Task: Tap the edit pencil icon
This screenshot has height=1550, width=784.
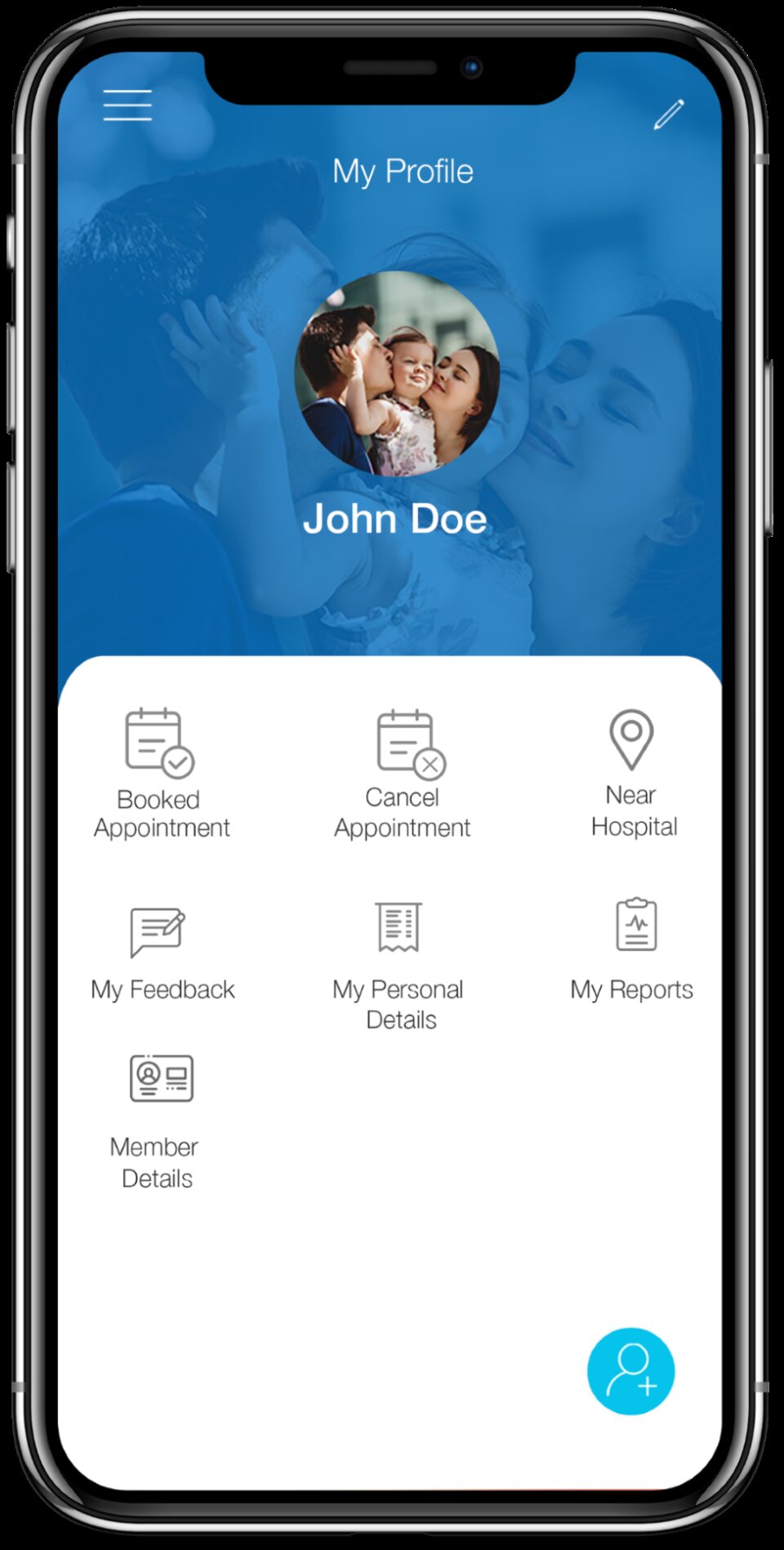Action: 668,115
